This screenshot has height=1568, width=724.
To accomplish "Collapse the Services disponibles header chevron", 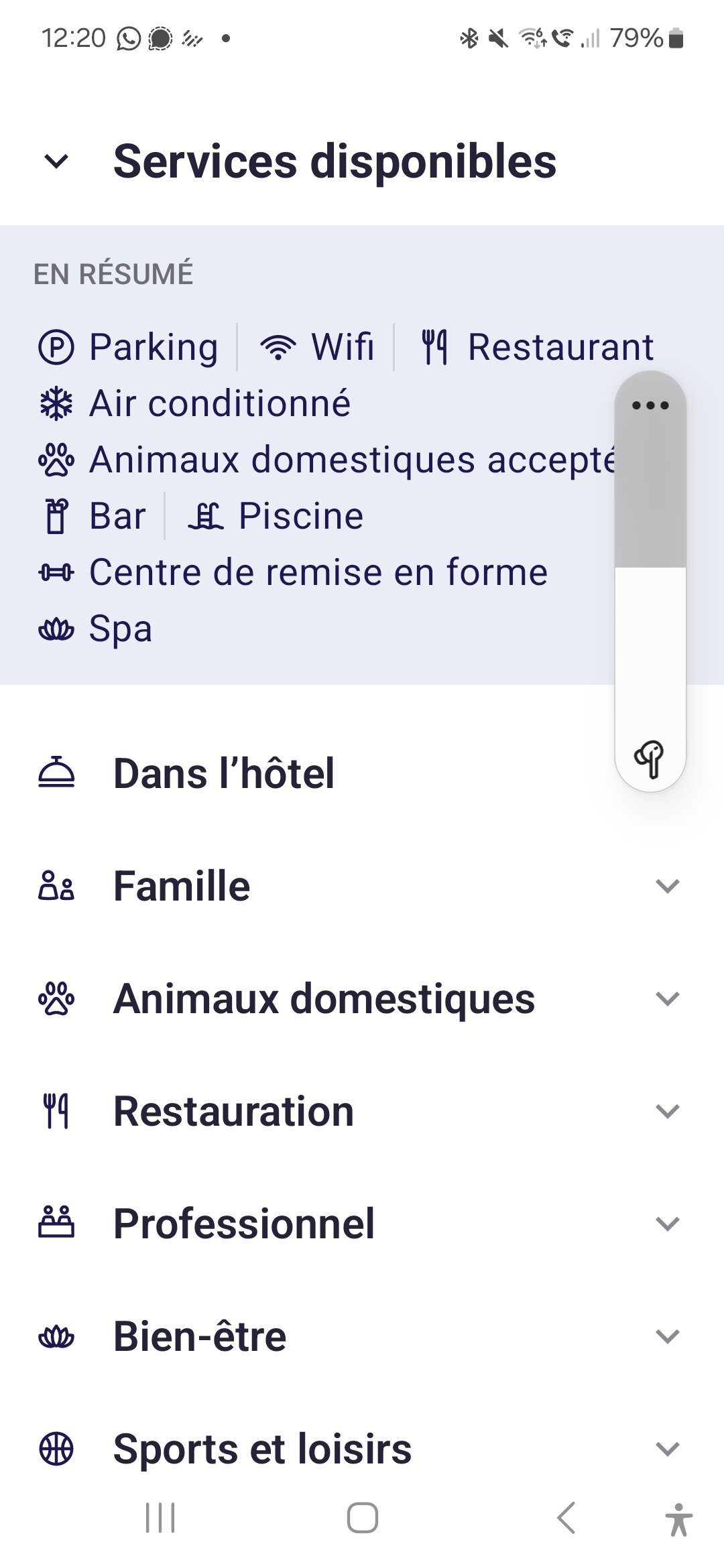I will coord(56,161).
